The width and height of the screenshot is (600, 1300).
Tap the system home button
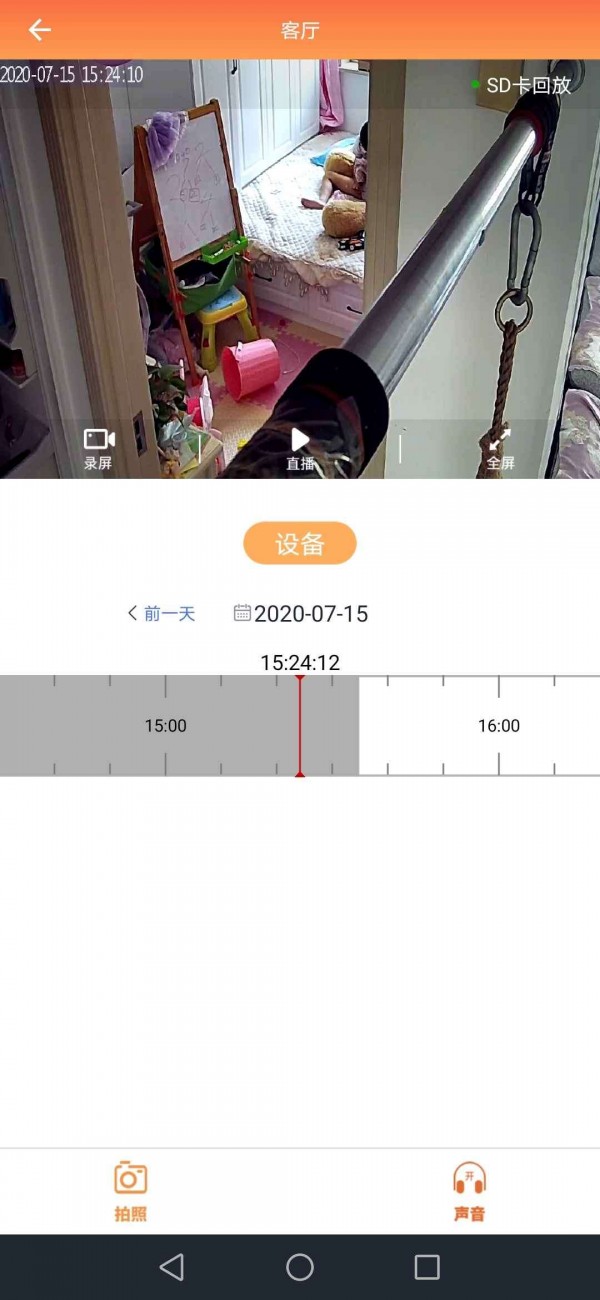coord(300,1267)
